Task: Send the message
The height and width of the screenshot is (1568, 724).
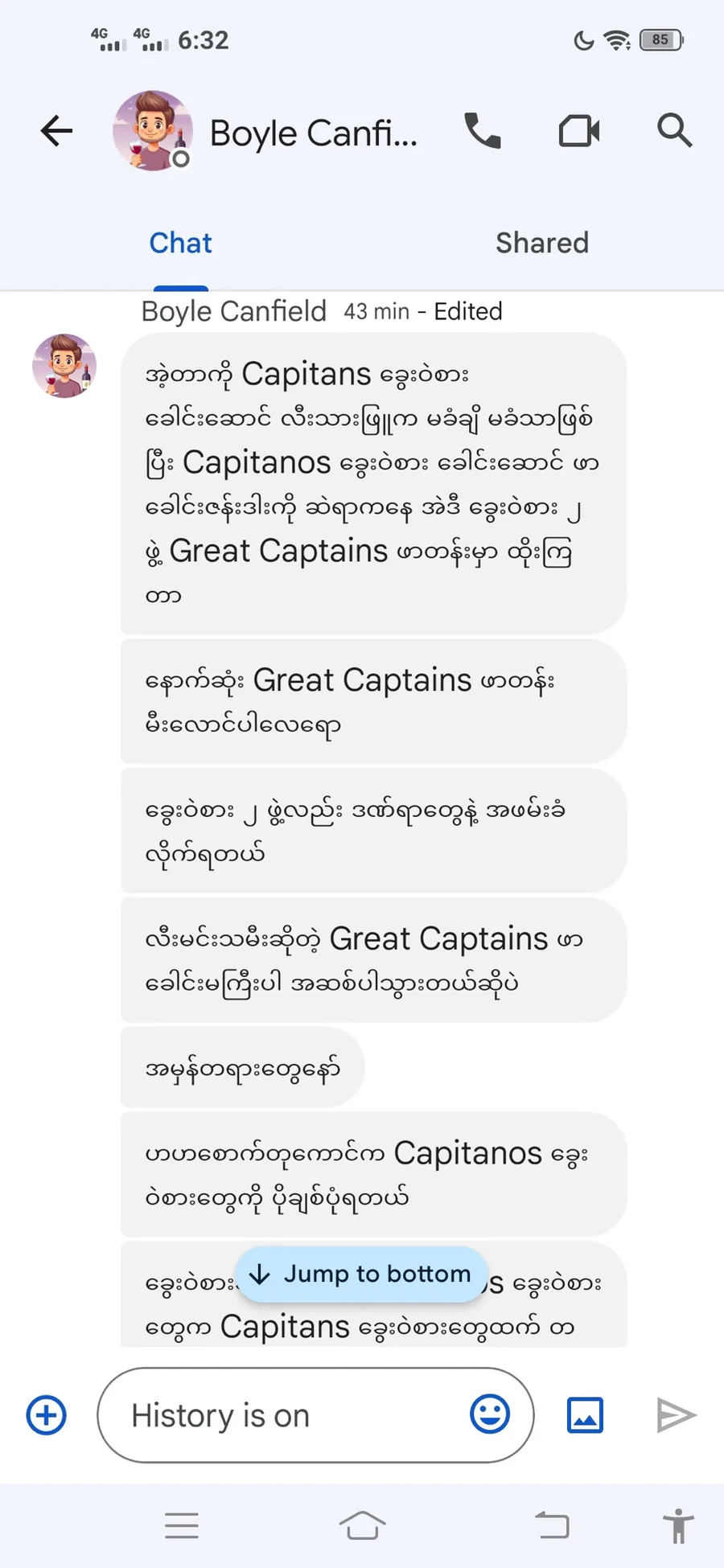Action: point(676,1415)
